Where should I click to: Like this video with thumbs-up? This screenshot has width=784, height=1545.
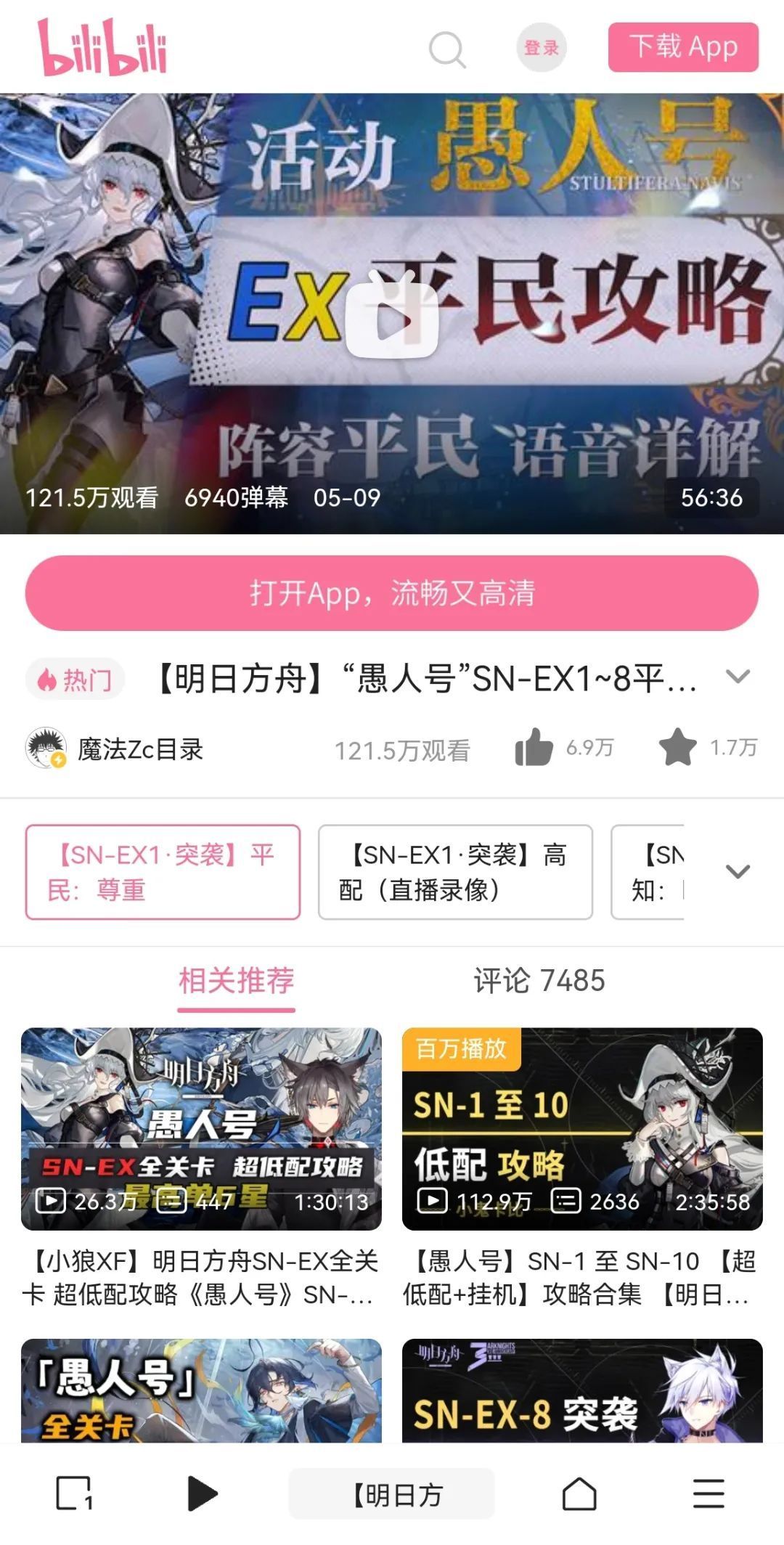[534, 748]
